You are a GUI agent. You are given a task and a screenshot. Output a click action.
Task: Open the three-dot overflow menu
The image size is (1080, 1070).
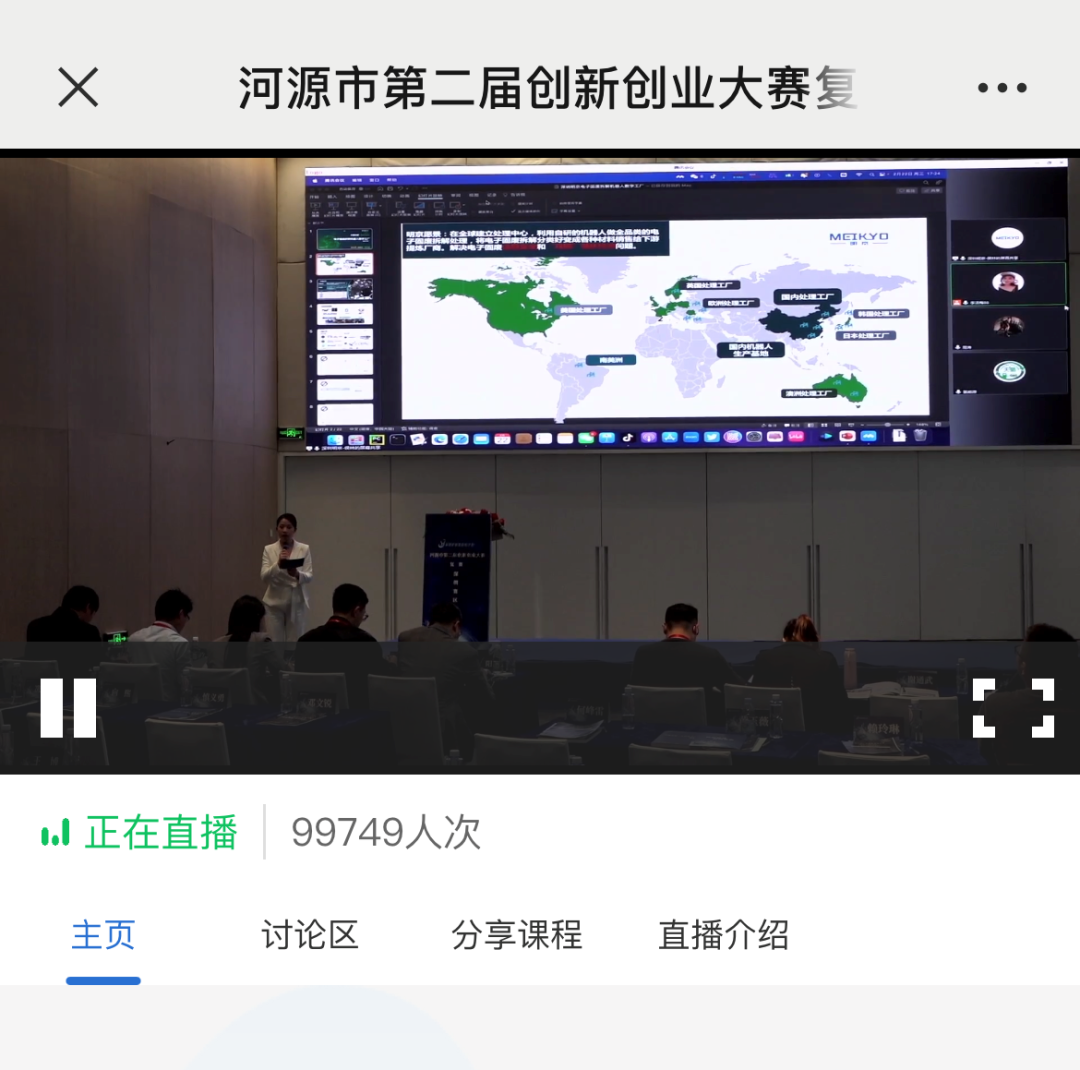[x=1002, y=88]
